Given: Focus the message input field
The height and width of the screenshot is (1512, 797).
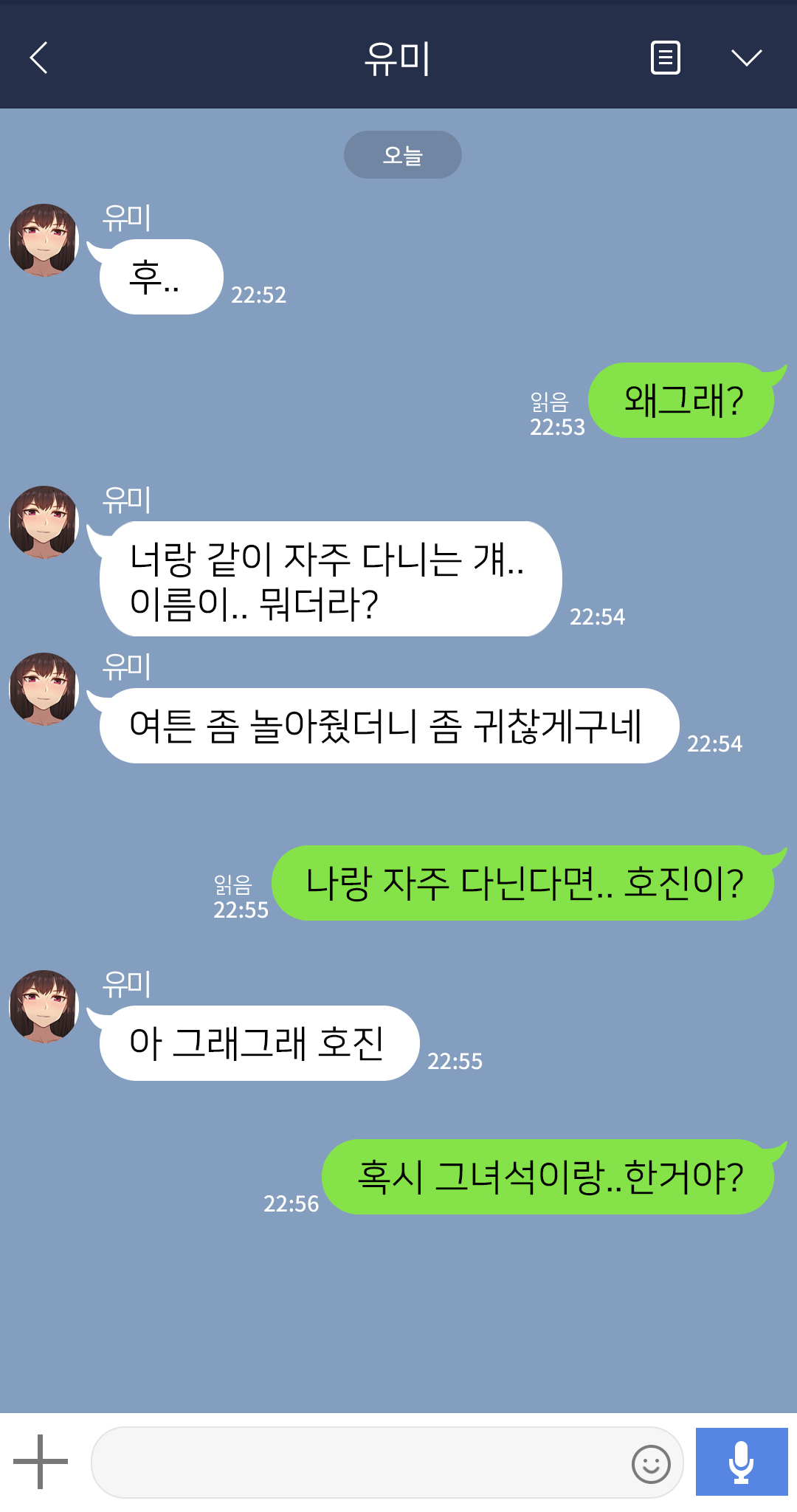Looking at the screenshot, I should click(358, 1463).
